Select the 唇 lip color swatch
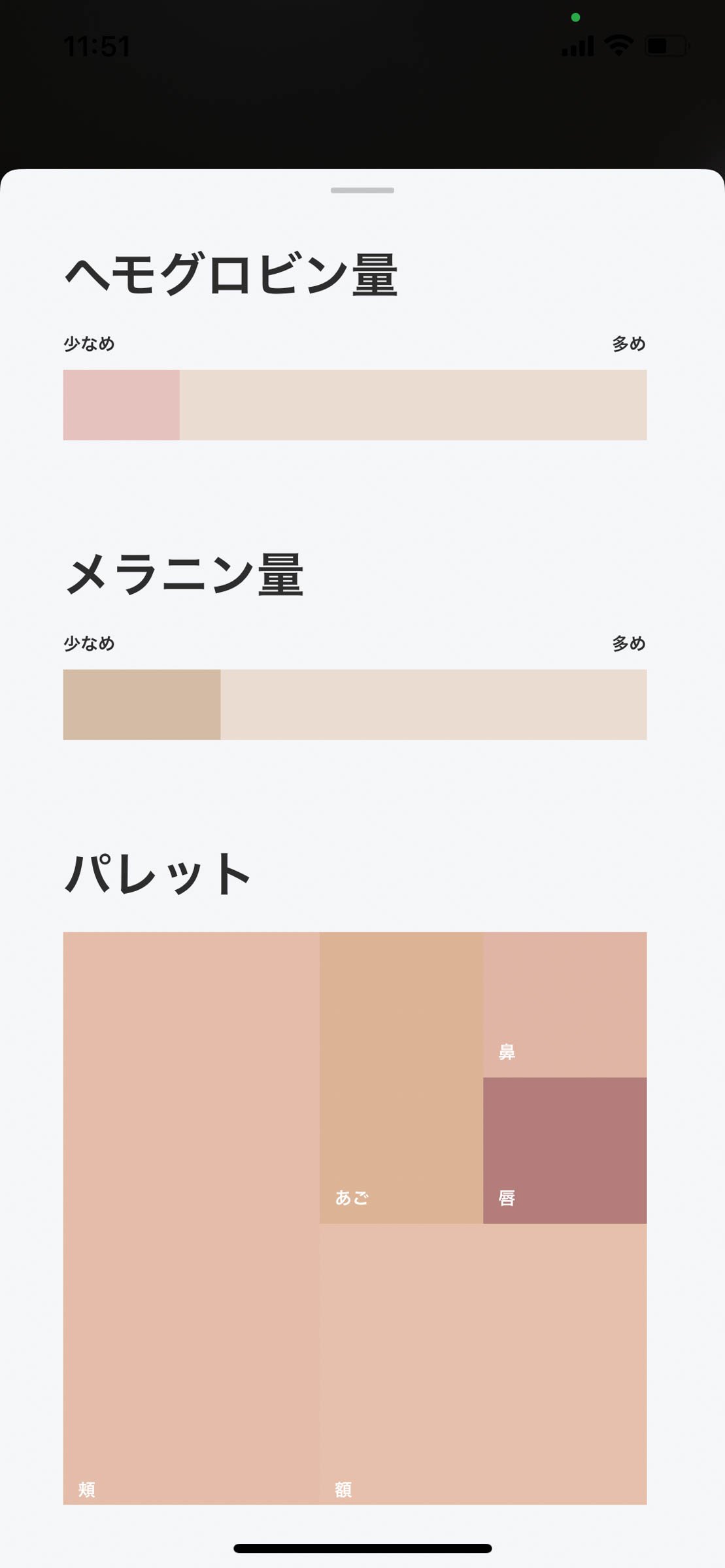Image resolution: width=725 pixels, height=1568 pixels. [565, 1150]
